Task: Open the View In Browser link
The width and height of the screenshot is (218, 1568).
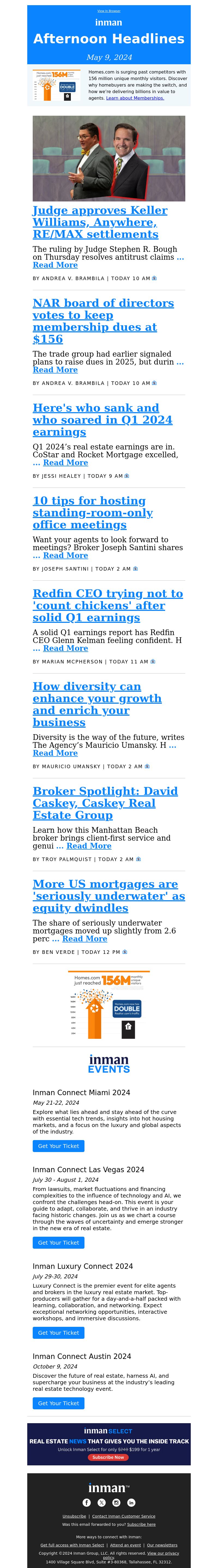Action: coord(109,11)
